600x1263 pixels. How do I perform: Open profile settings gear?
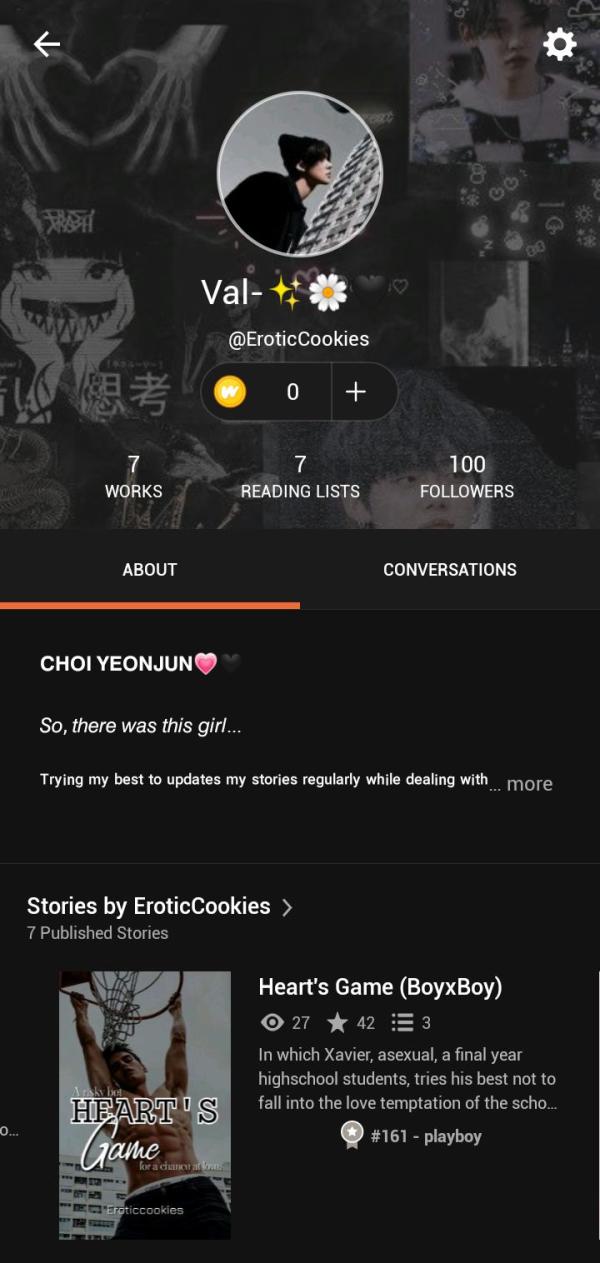[x=559, y=44]
